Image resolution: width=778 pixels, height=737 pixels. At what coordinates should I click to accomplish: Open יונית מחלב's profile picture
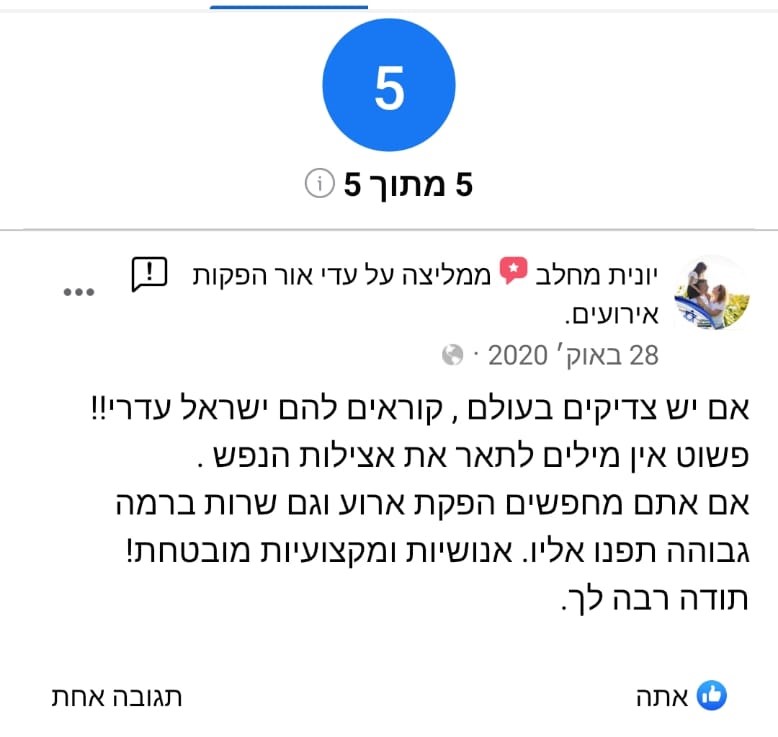(713, 293)
